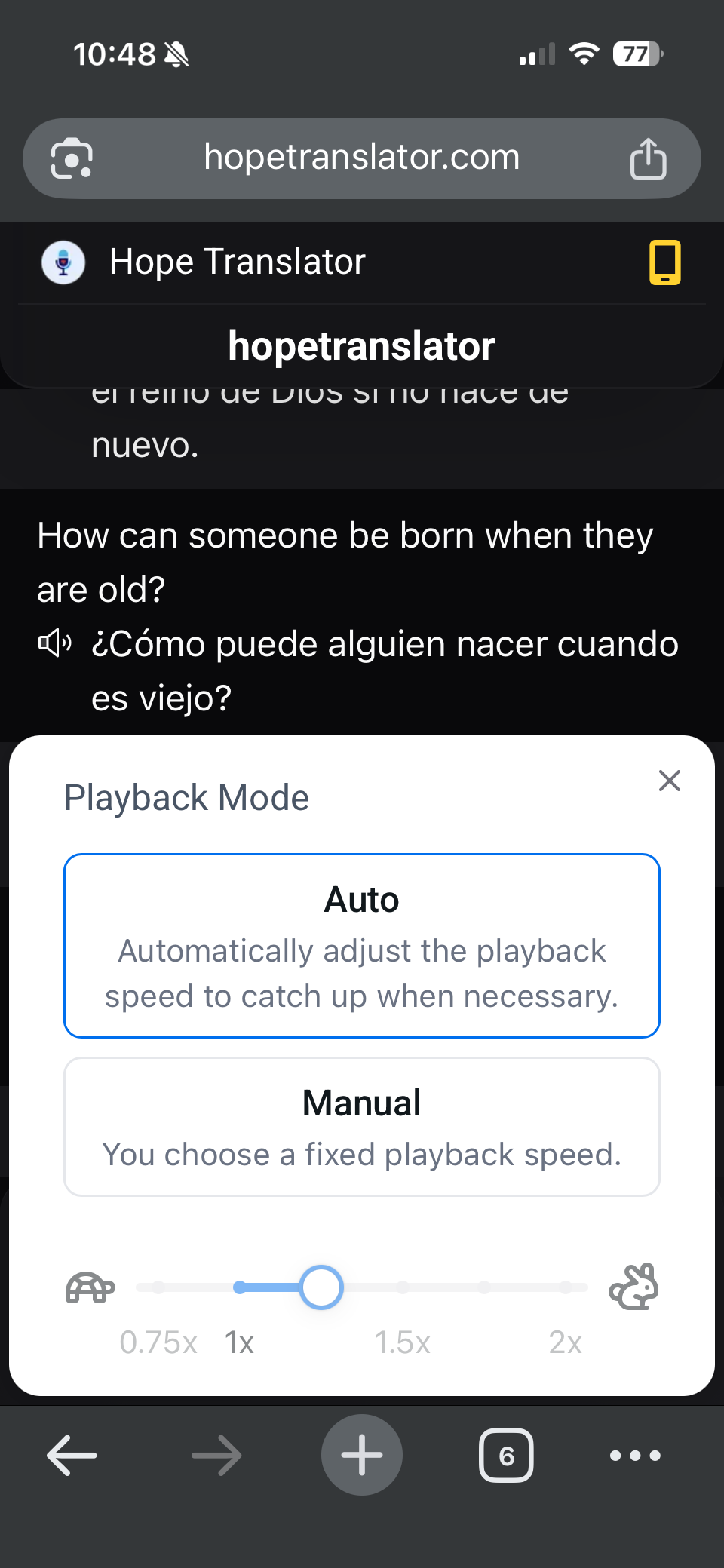This screenshot has height=1568, width=724.
Task: Open a new browser tab
Action: click(x=362, y=1455)
